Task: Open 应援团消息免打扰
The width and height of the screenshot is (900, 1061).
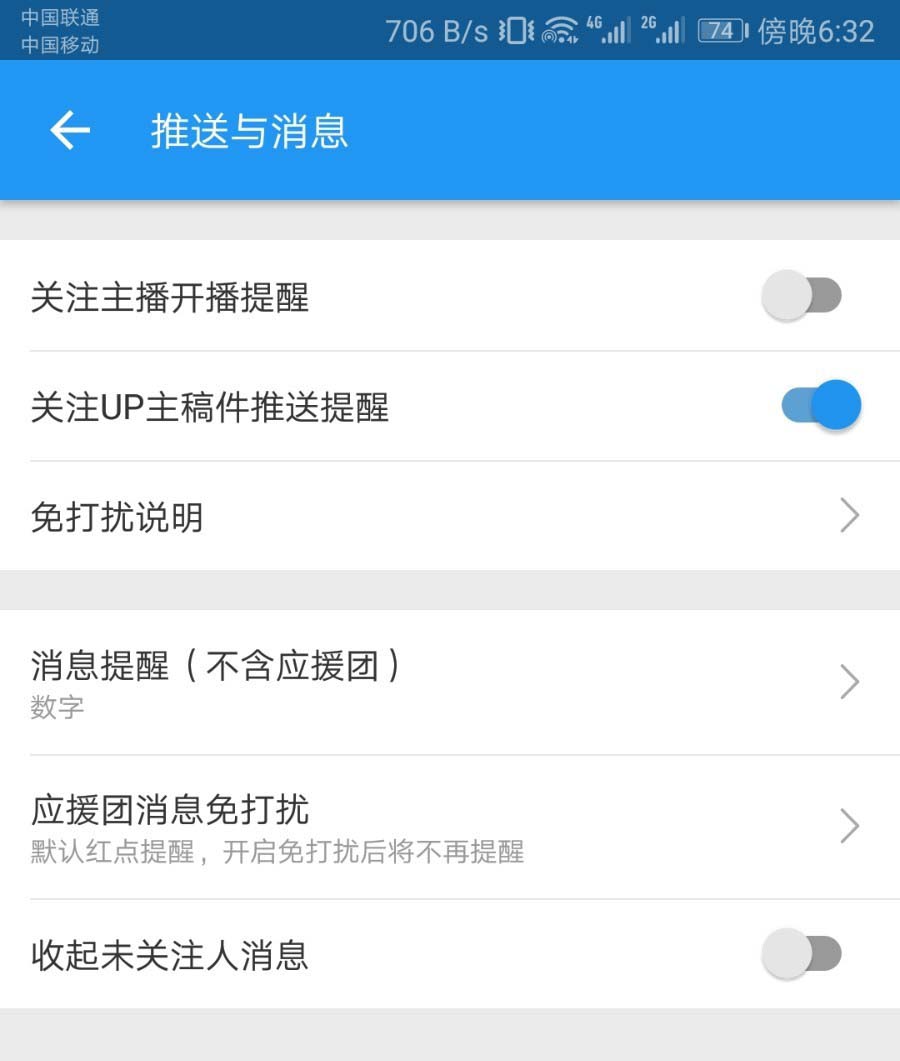Action: (x=450, y=826)
